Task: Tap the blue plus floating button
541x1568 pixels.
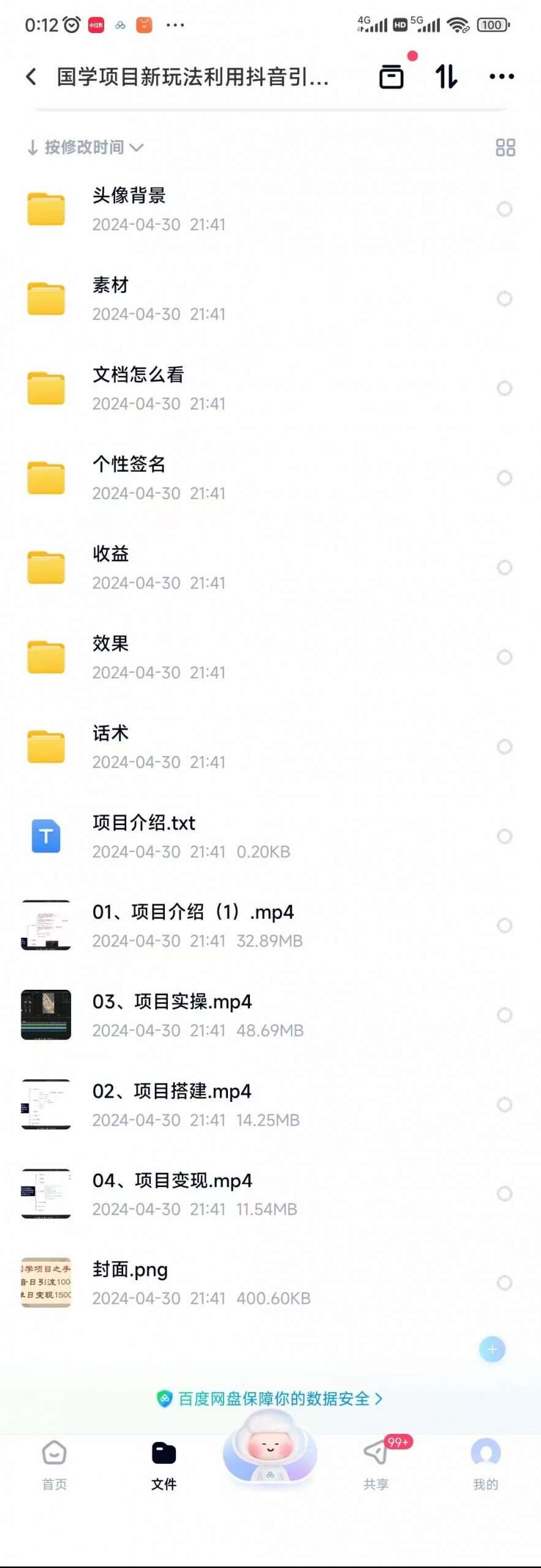Action: tap(492, 1349)
